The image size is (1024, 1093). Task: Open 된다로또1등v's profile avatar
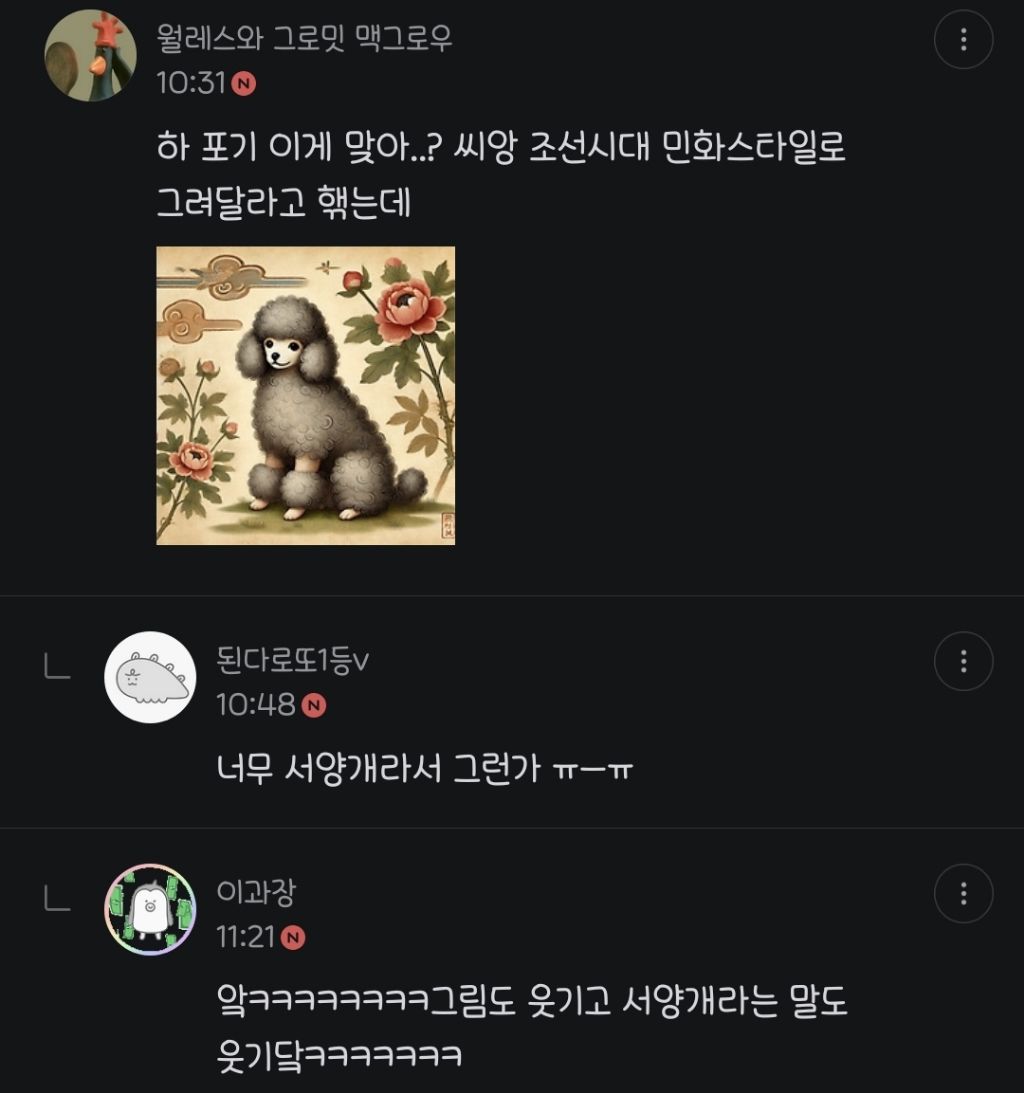pyautogui.click(x=150, y=677)
